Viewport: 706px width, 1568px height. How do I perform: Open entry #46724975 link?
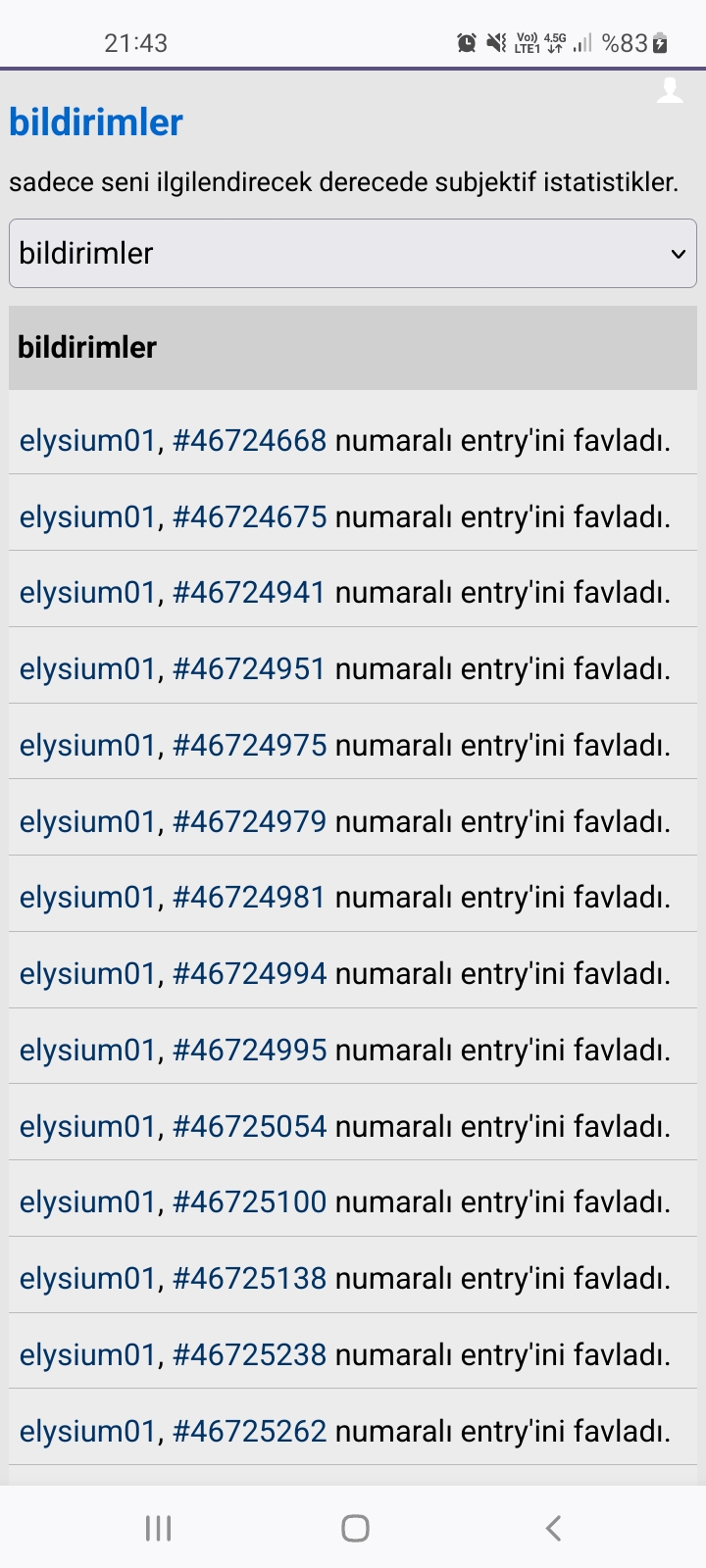click(x=249, y=746)
